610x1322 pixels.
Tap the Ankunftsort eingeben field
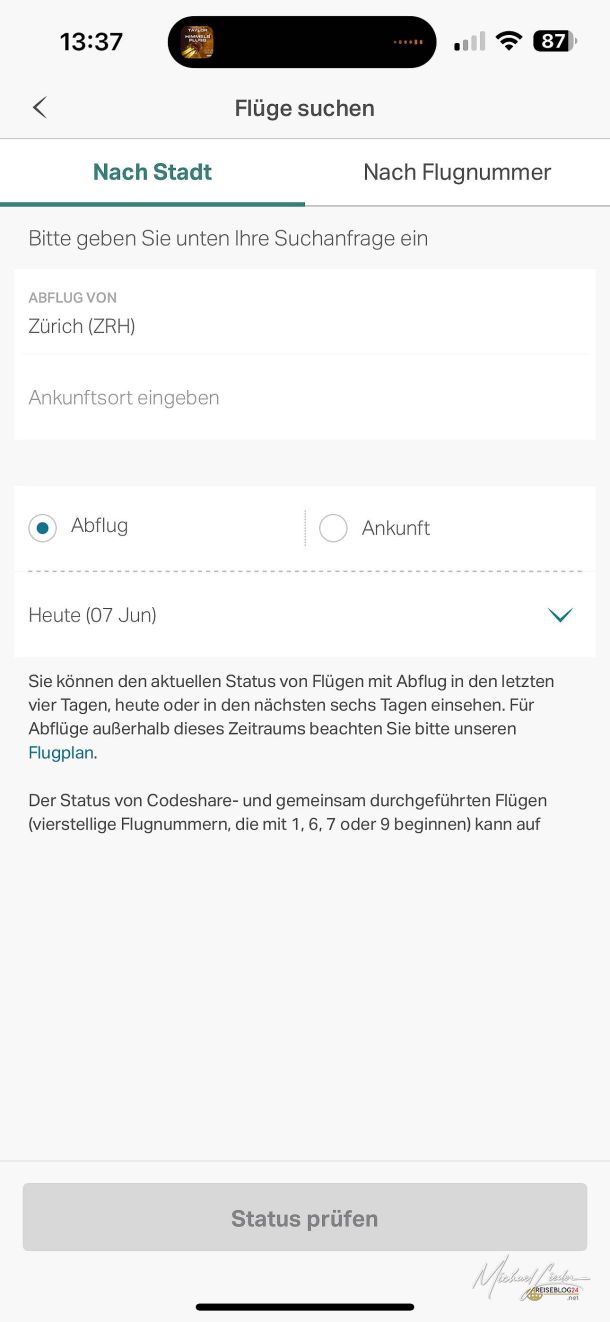(124, 398)
